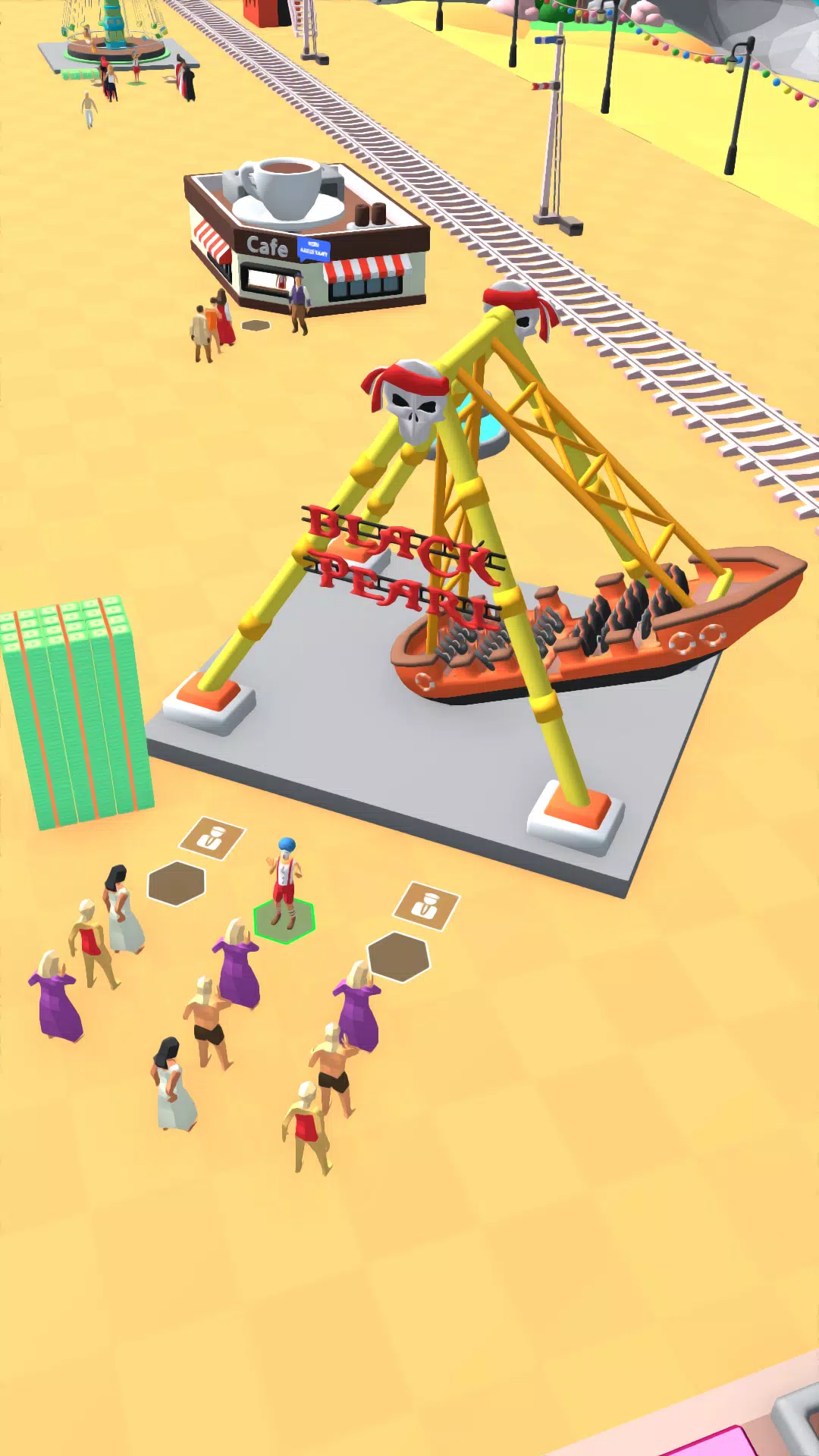Tap the staff tile beside the cash stack
819x1456 pixels.
(x=212, y=838)
